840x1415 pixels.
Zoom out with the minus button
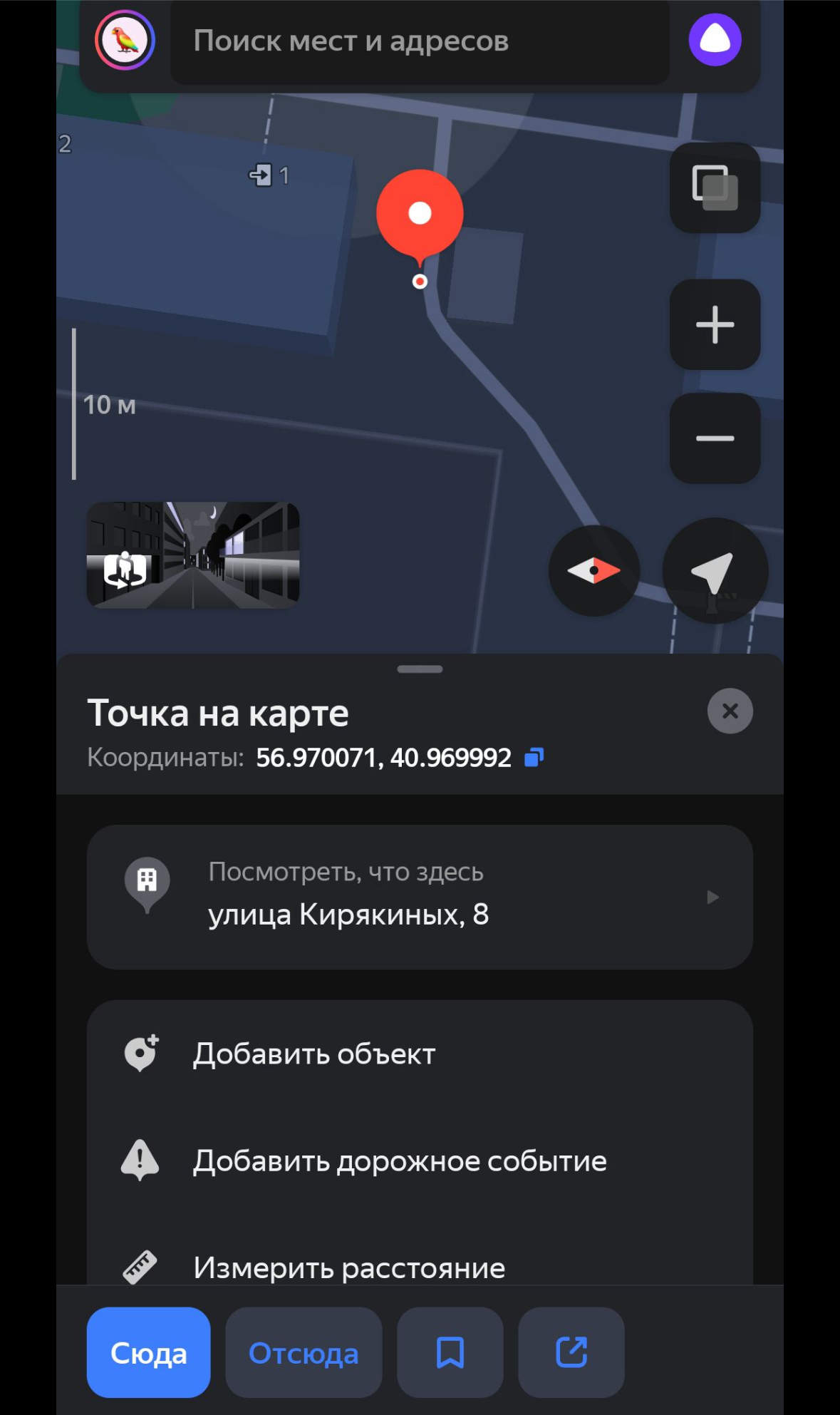pos(715,438)
